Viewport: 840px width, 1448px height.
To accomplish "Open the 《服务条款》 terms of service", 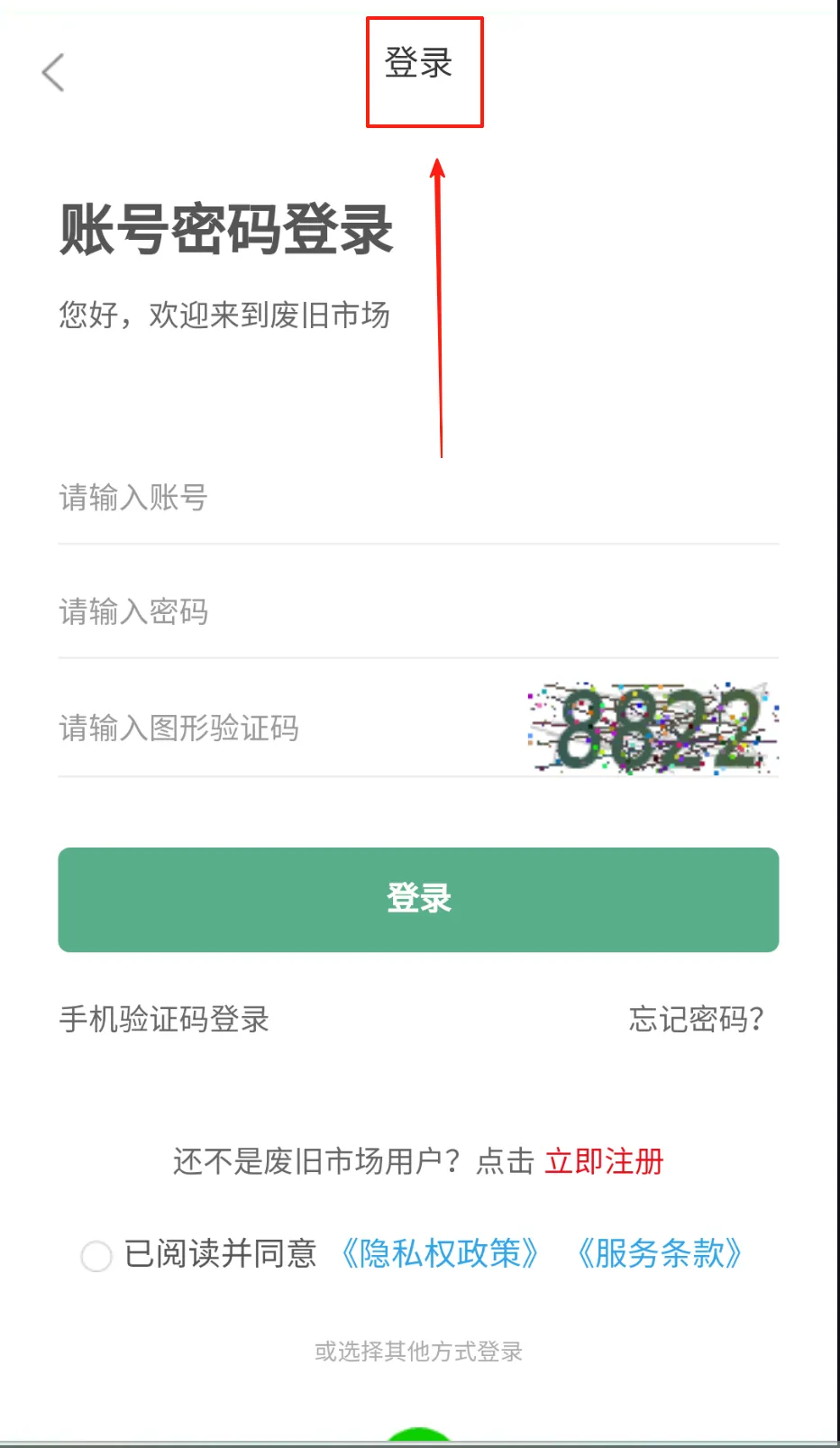I will pos(659,1254).
